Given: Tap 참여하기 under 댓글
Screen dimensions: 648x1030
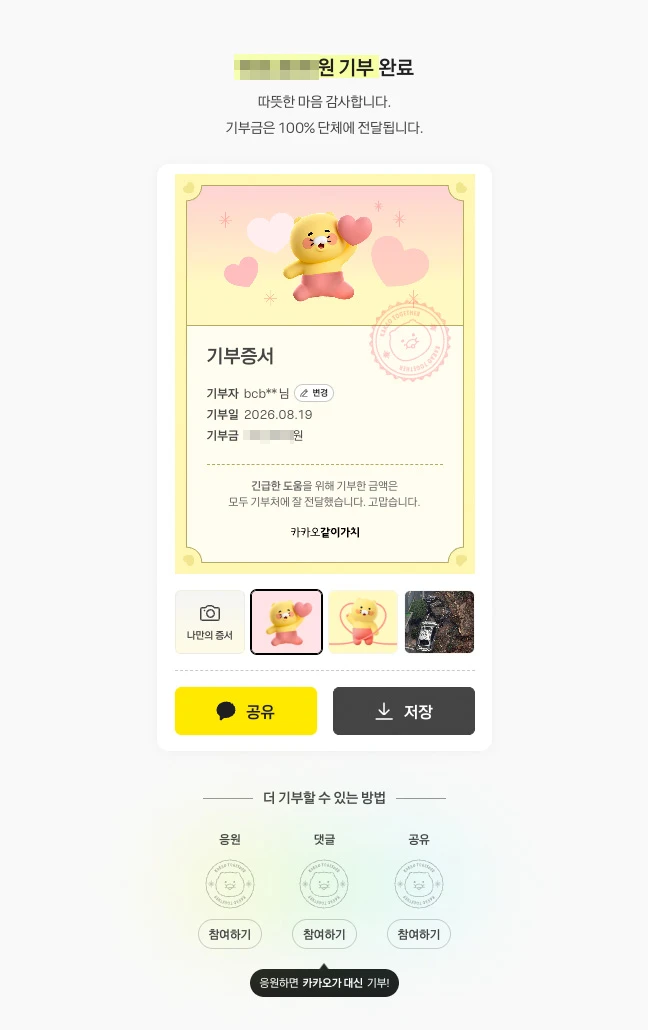Looking at the screenshot, I should tap(324, 934).
